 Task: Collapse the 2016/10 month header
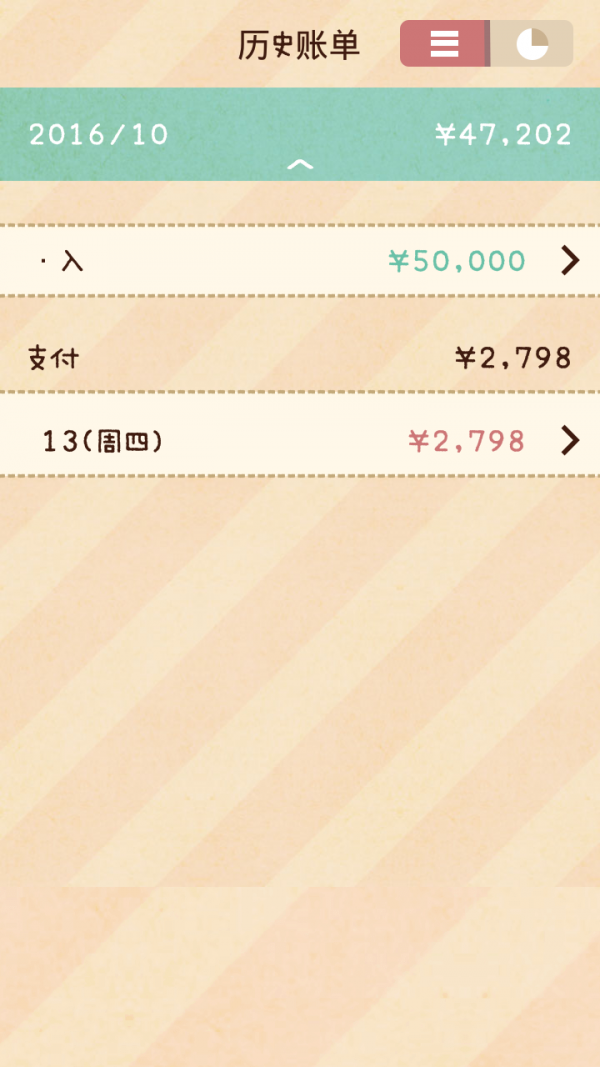(300, 164)
